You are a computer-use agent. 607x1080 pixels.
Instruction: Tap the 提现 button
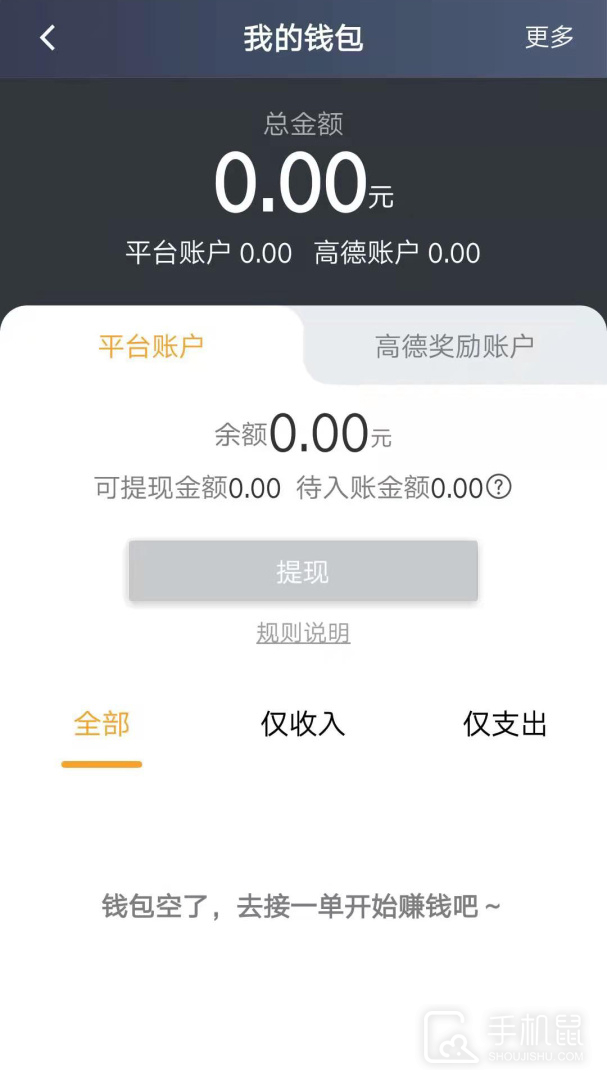pos(303,572)
